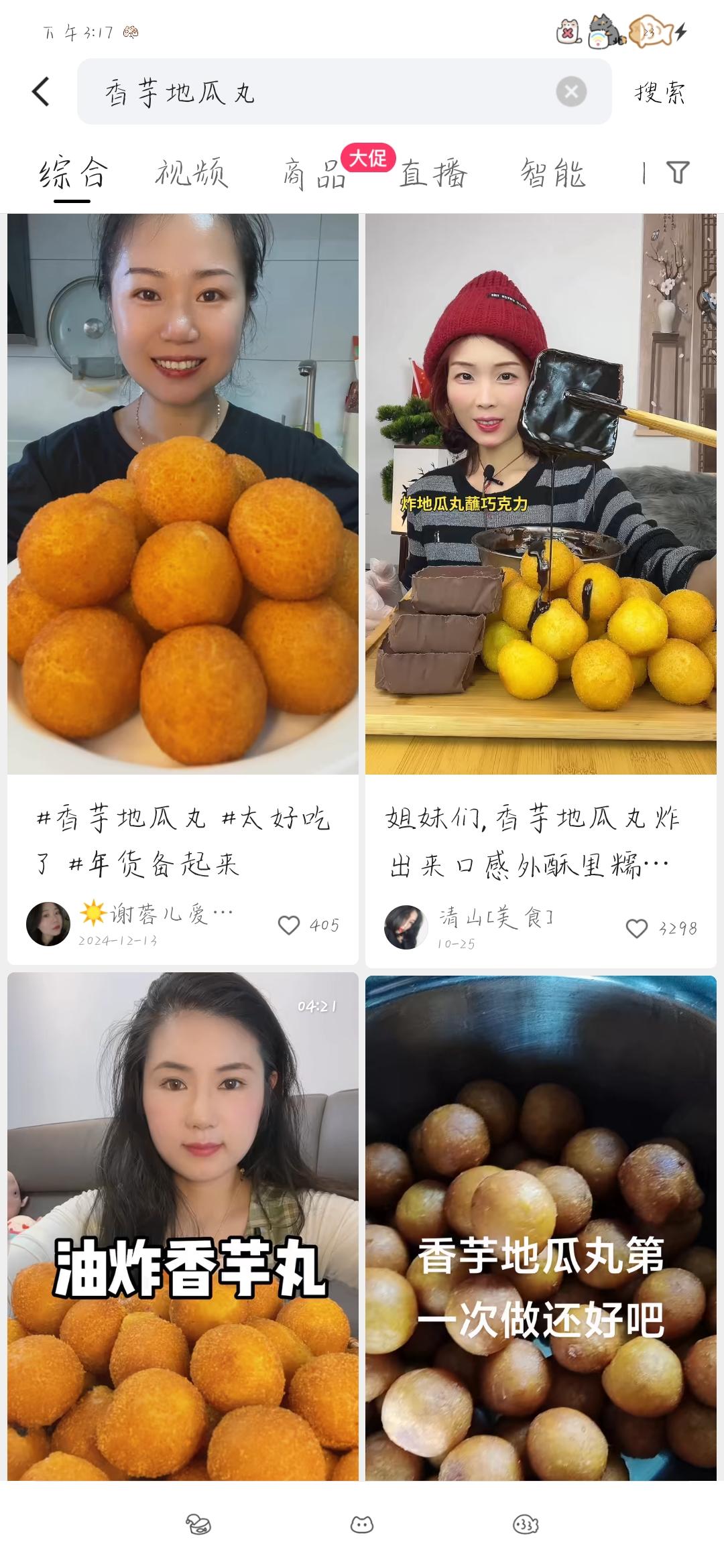View 谢蓉儿爱 profile avatar
The image size is (724, 1568).
[x=48, y=924]
